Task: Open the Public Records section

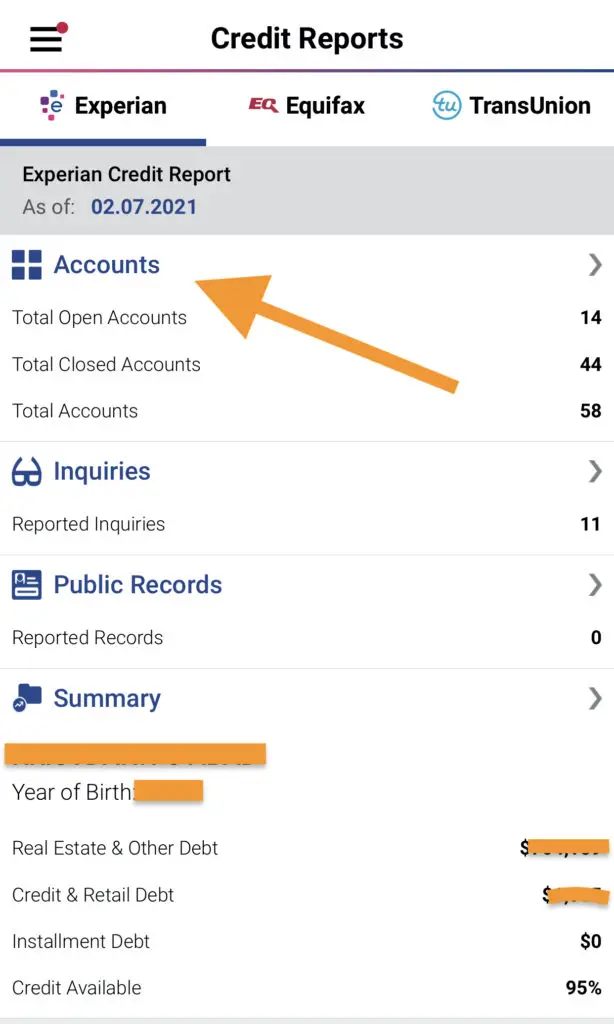Action: pyautogui.click(x=307, y=585)
